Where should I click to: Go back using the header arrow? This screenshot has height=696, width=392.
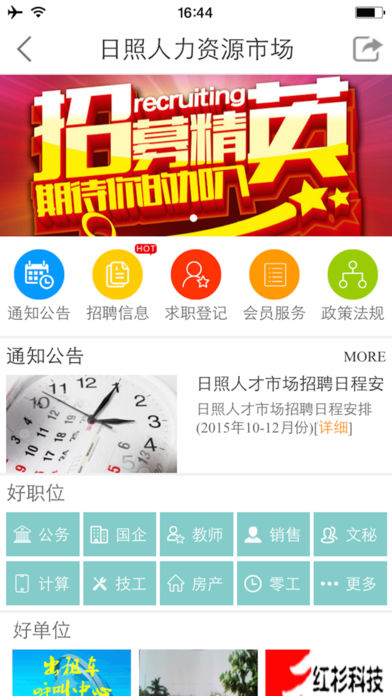(24, 49)
